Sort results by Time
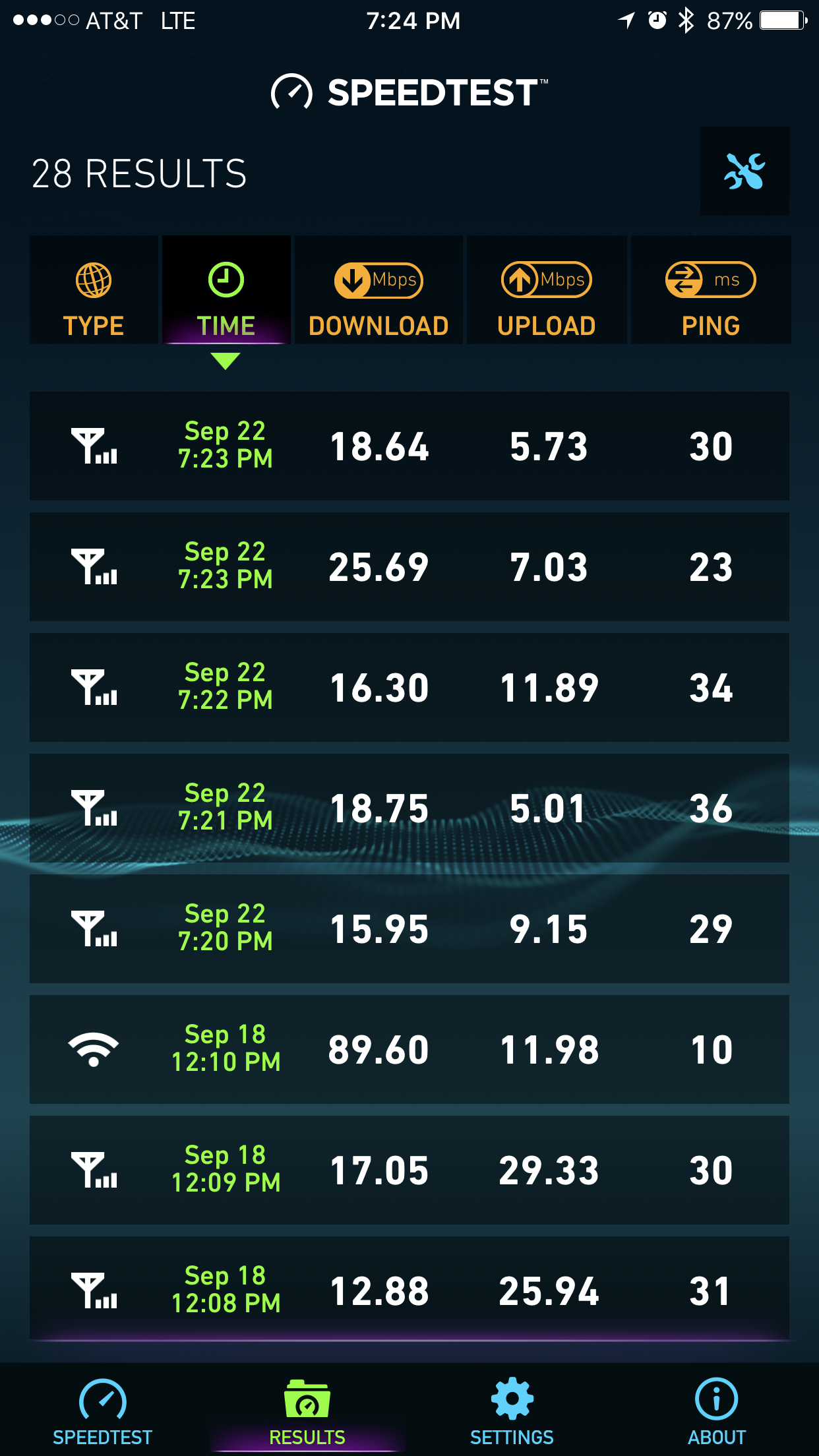 [226, 290]
